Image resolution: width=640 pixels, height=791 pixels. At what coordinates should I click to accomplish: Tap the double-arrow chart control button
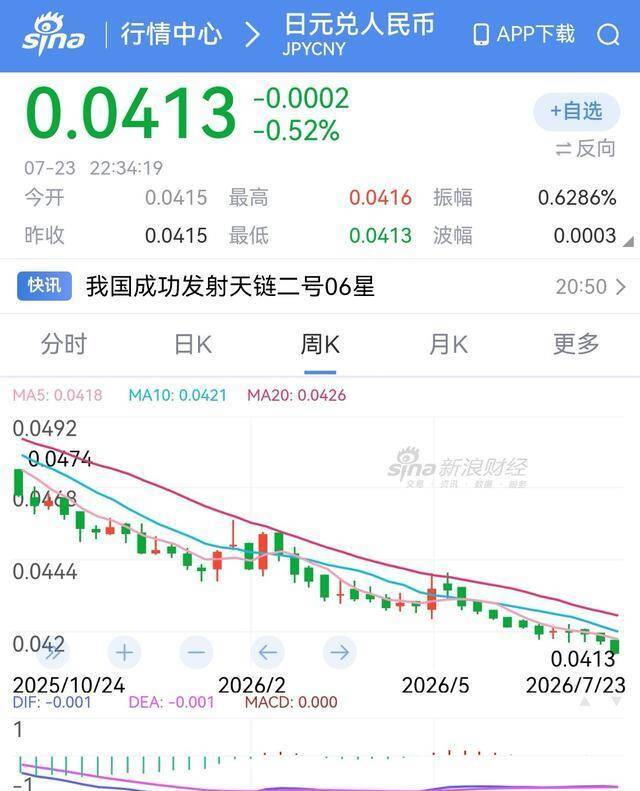52,652
